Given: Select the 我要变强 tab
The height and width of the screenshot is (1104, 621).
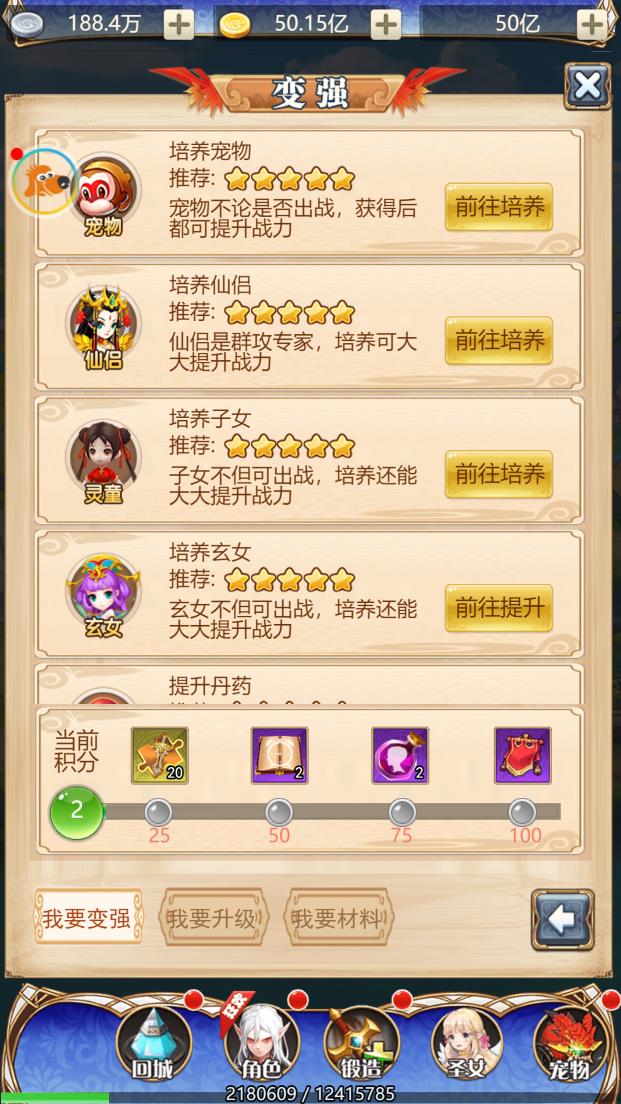Looking at the screenshot, I should tap(87, 918).
